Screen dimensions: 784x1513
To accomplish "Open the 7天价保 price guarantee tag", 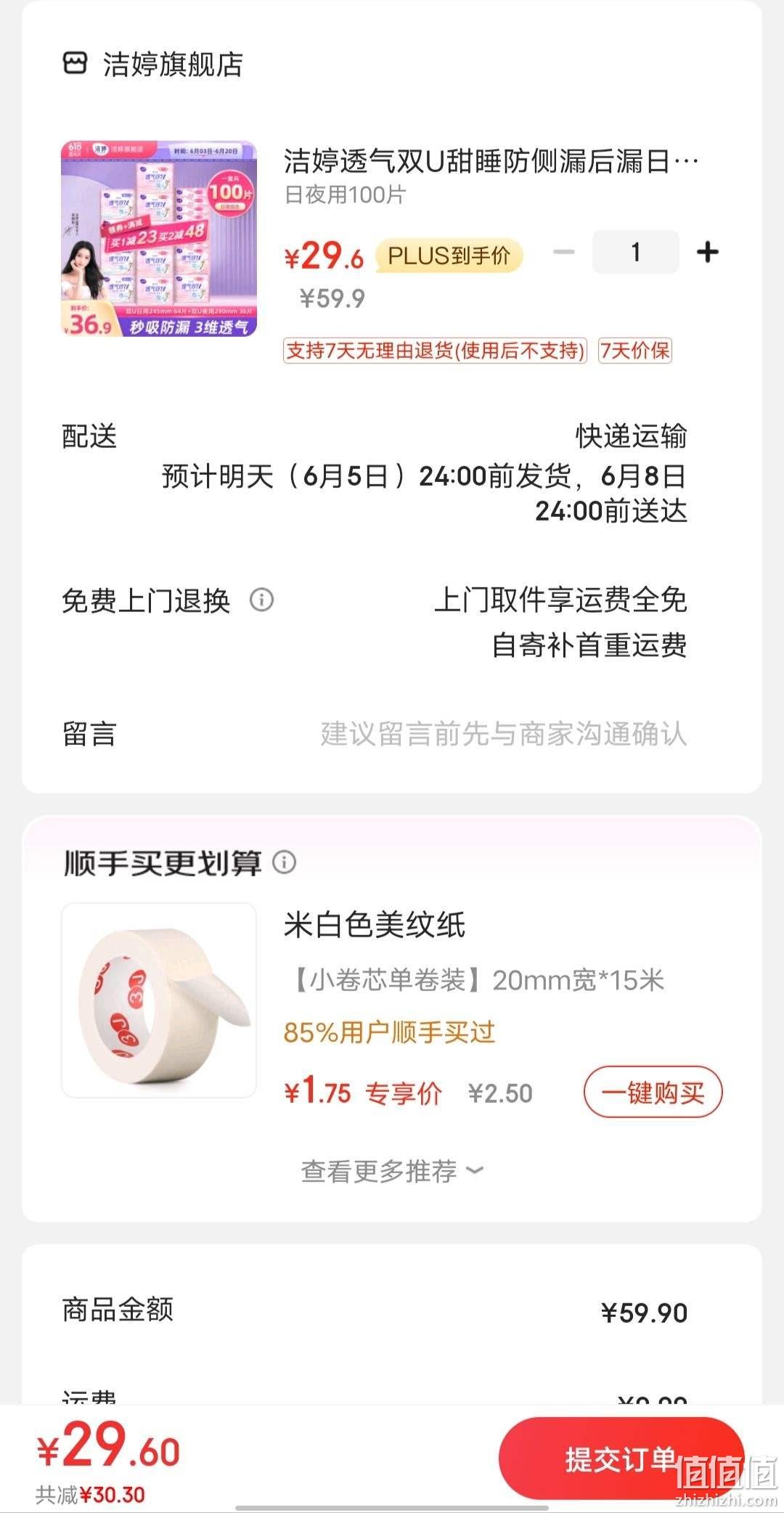I will tap(635, 351).
